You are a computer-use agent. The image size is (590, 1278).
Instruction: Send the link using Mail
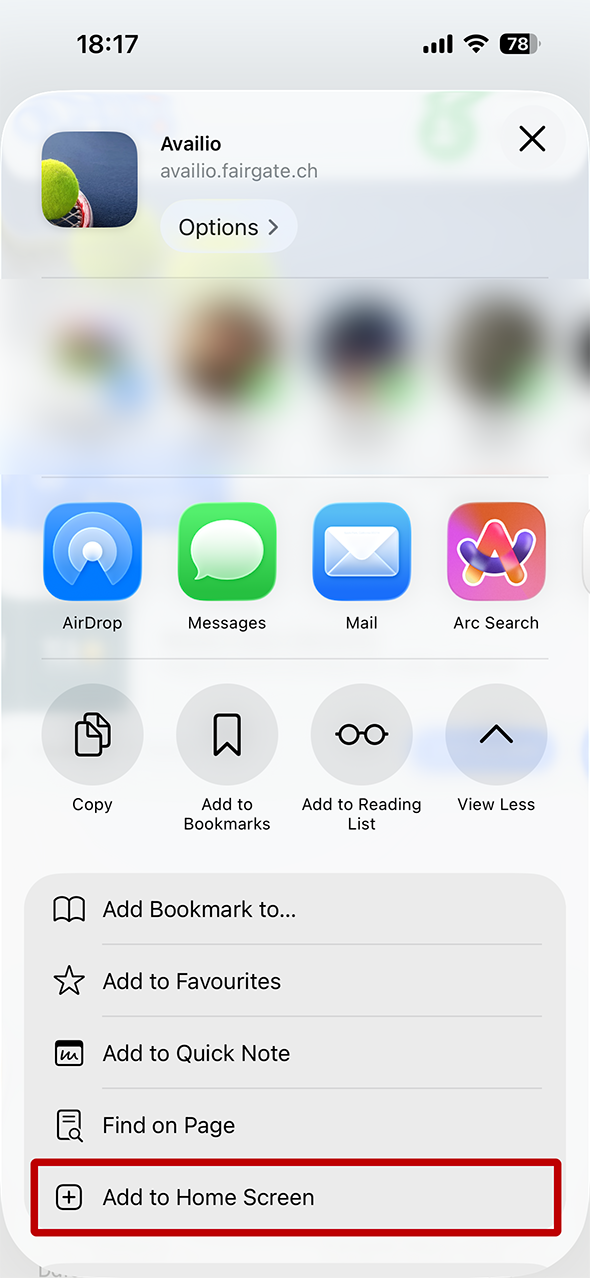click(362, 567)
